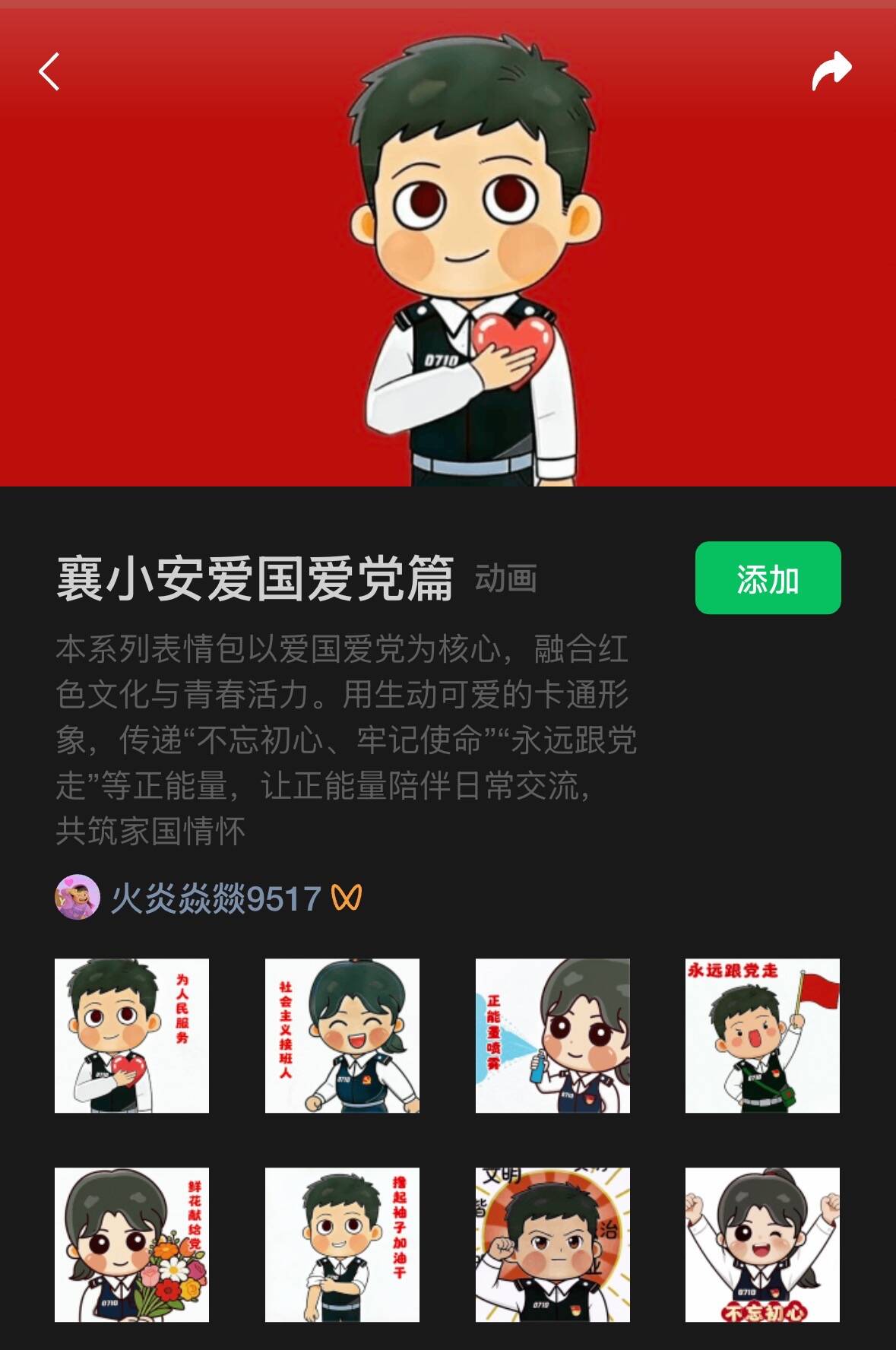Image resolution: width=896 pixels, height=1350 pixels.
Task: Preview the 鲜花献给党 sticker
Action: [131, 1244]
